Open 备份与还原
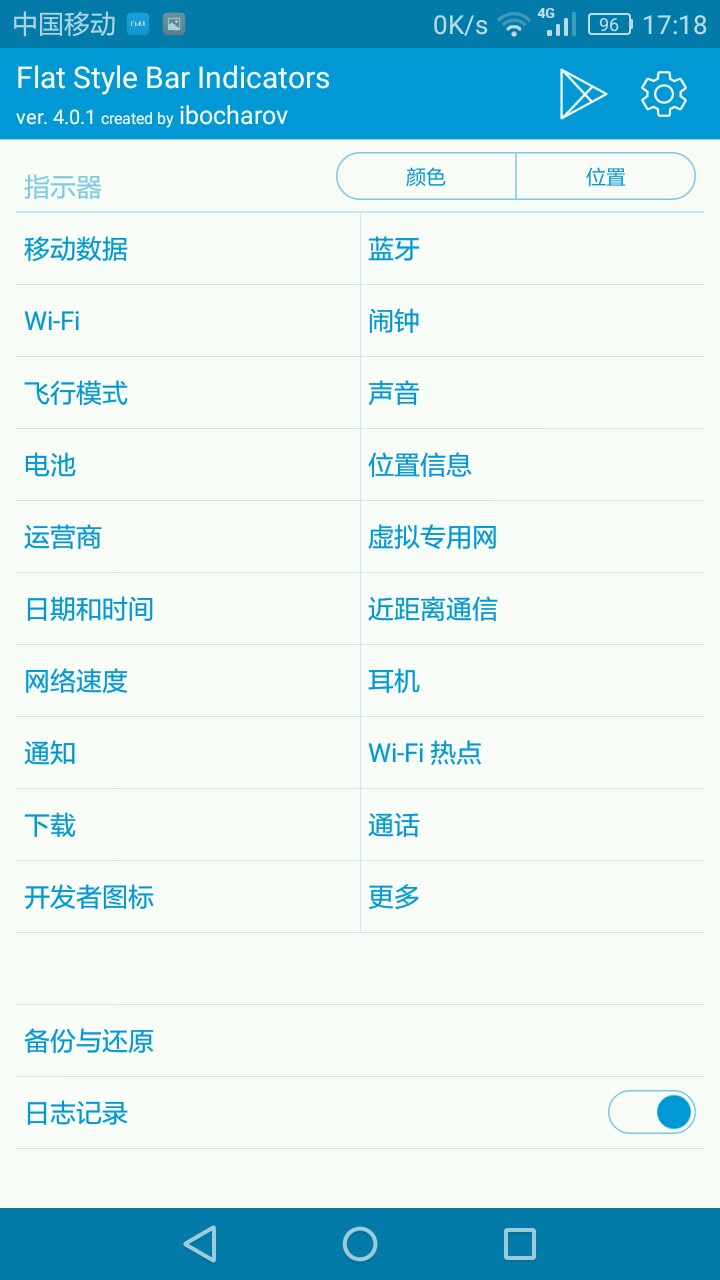Viewport: 720px width, 1280px height. pyautogui.click(x=360, y=1041)
